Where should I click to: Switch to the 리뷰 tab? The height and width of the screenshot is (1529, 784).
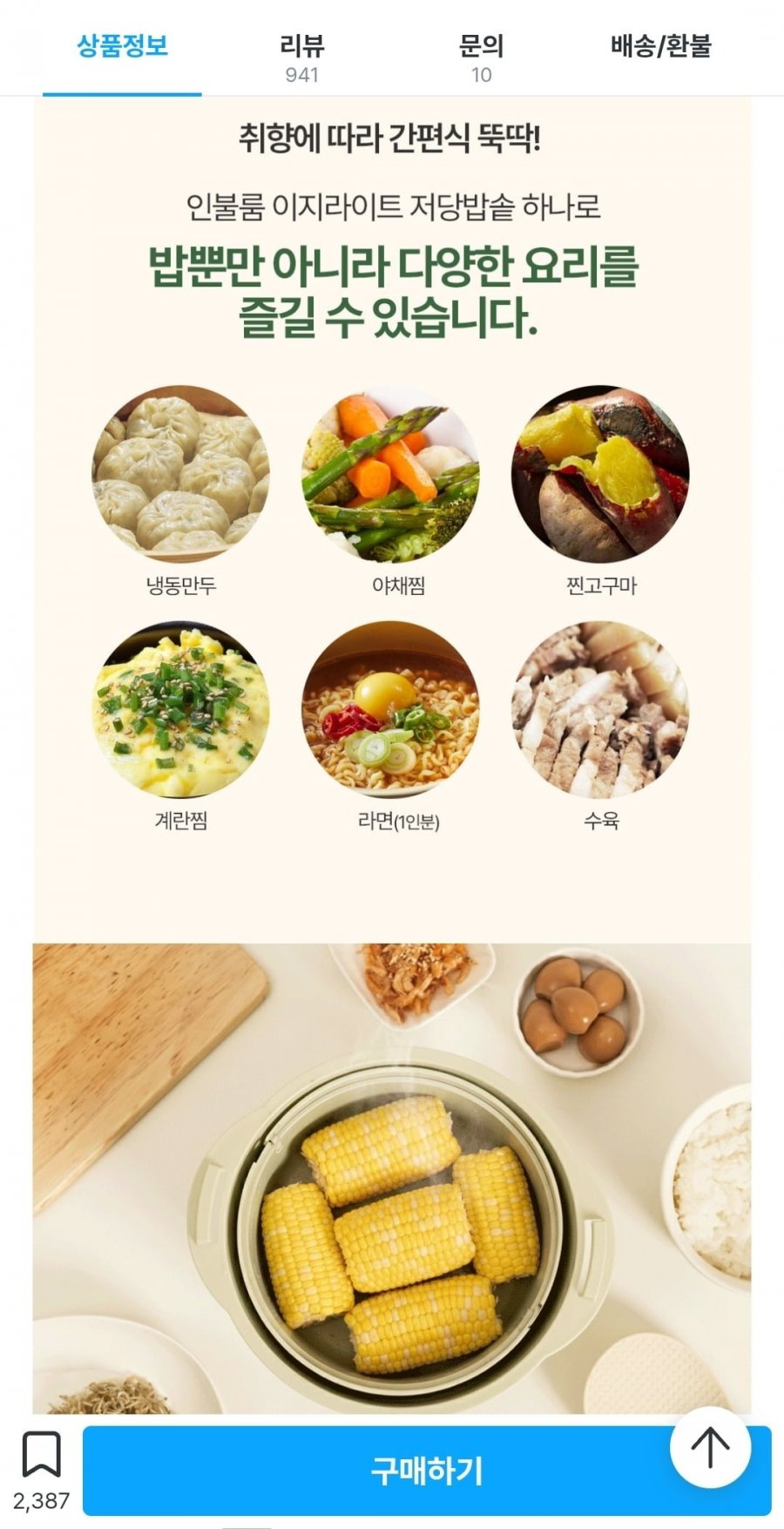(301, 56)
